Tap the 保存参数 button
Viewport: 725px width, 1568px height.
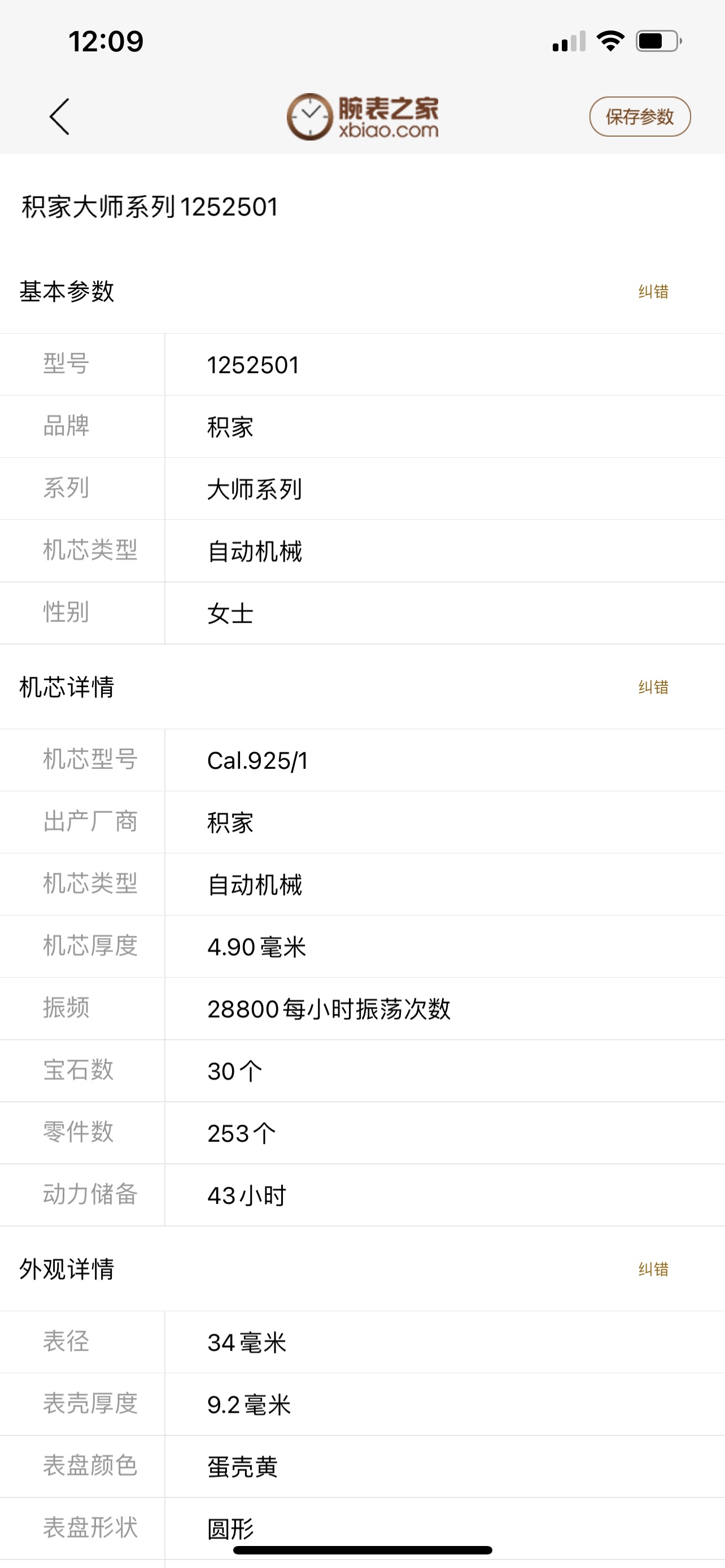tap(640, 116)
